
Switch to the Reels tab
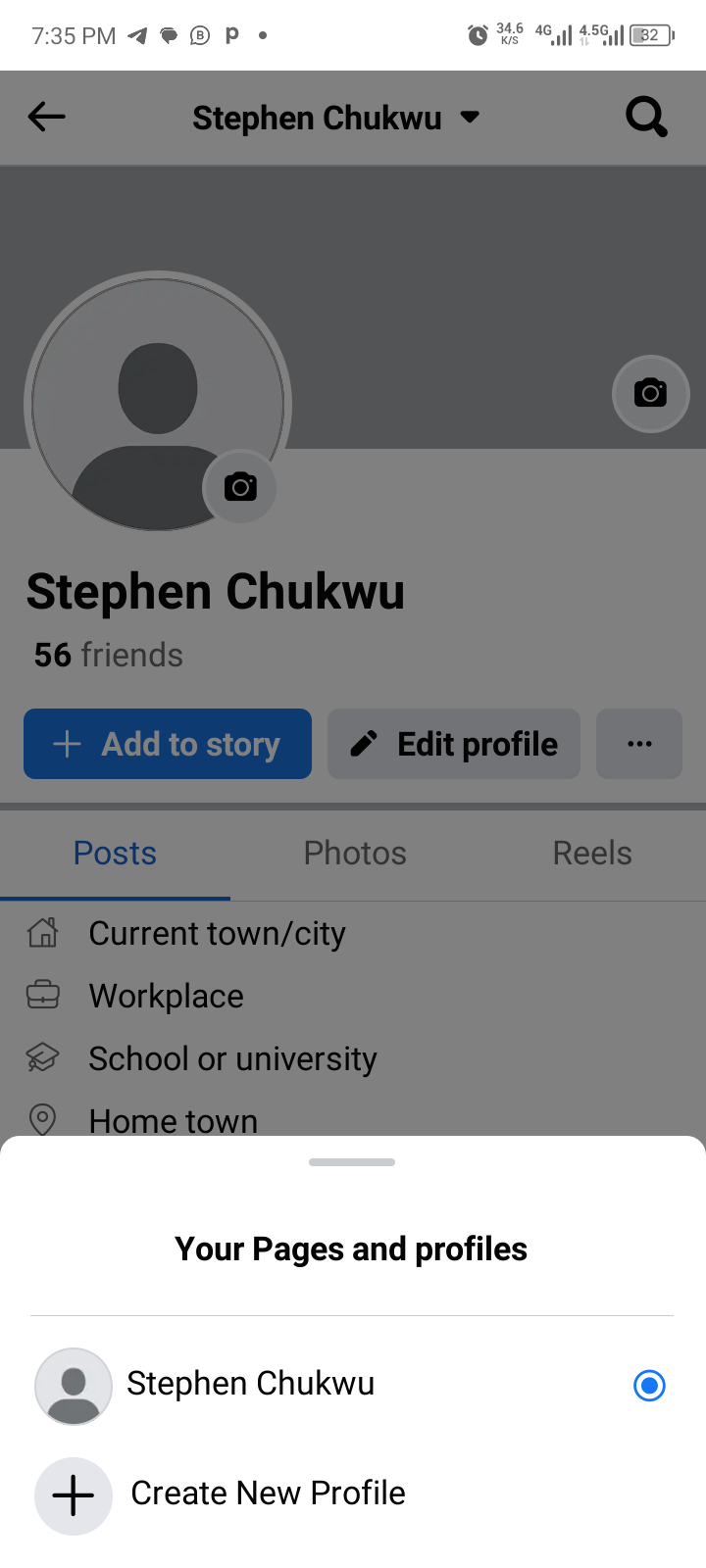pos(591,853)
